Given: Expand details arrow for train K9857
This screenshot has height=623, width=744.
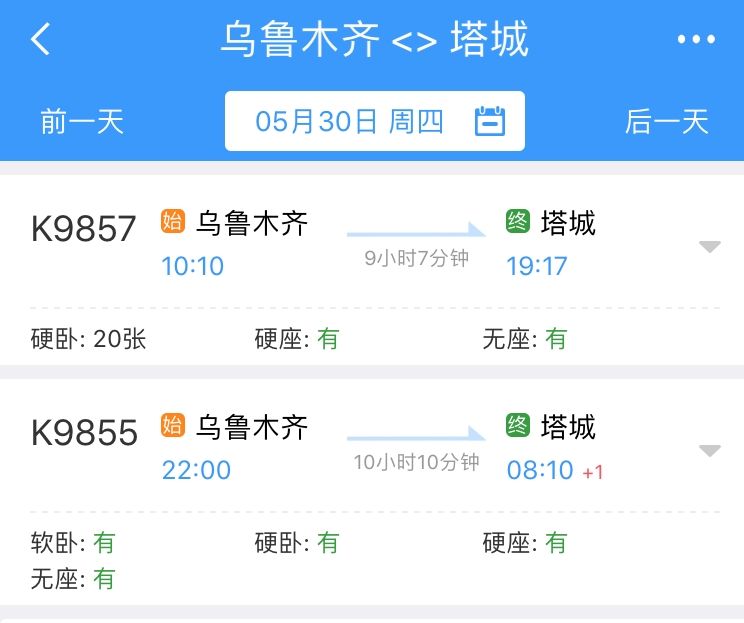Looking at the screenshot, I should [x=710, y=246].
